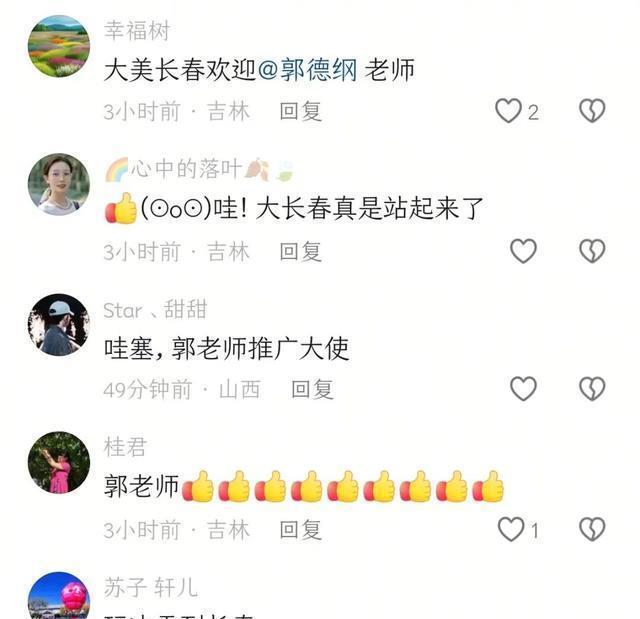Like 心中的落叶's comment
Viewport: 640px width, 619px height.
point(523,251)
